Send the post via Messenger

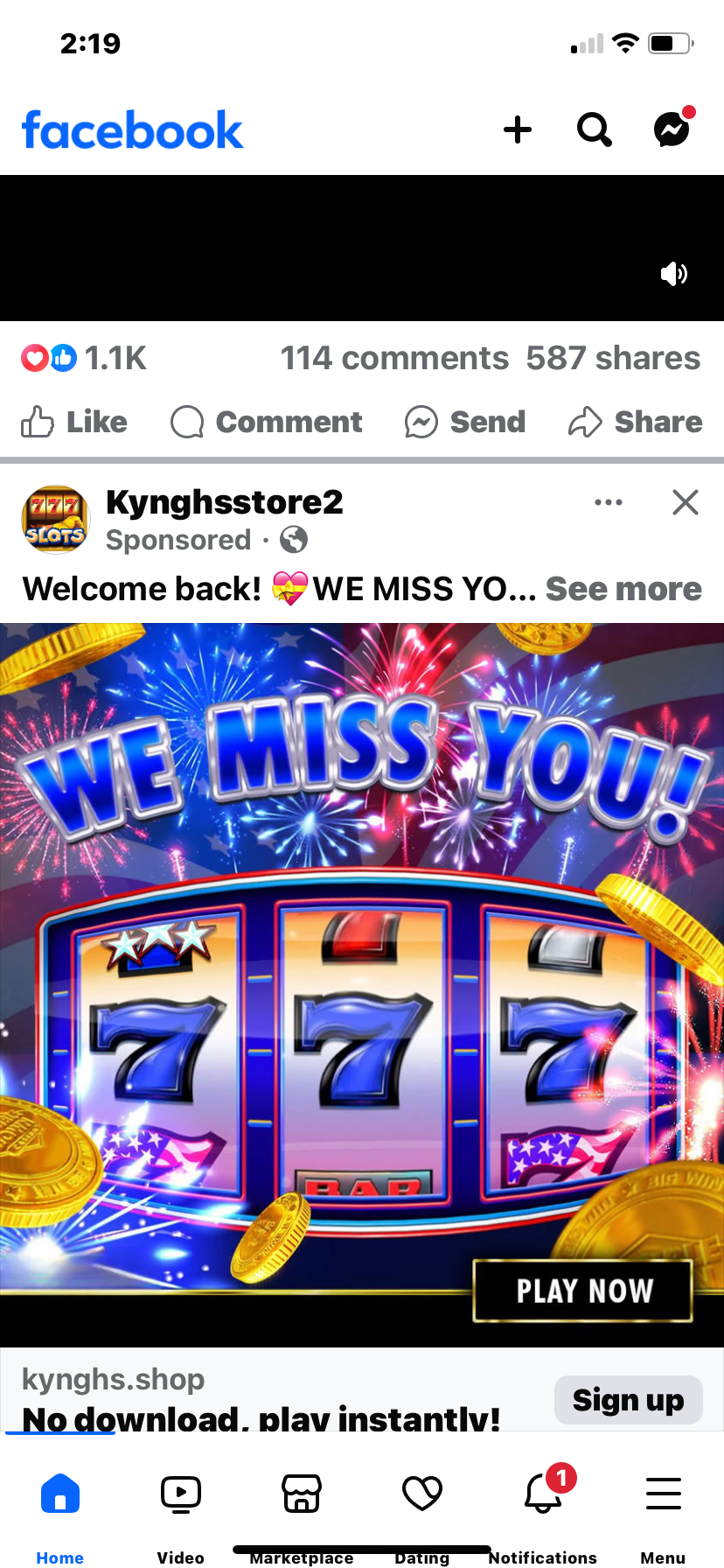tap(465, 422)
